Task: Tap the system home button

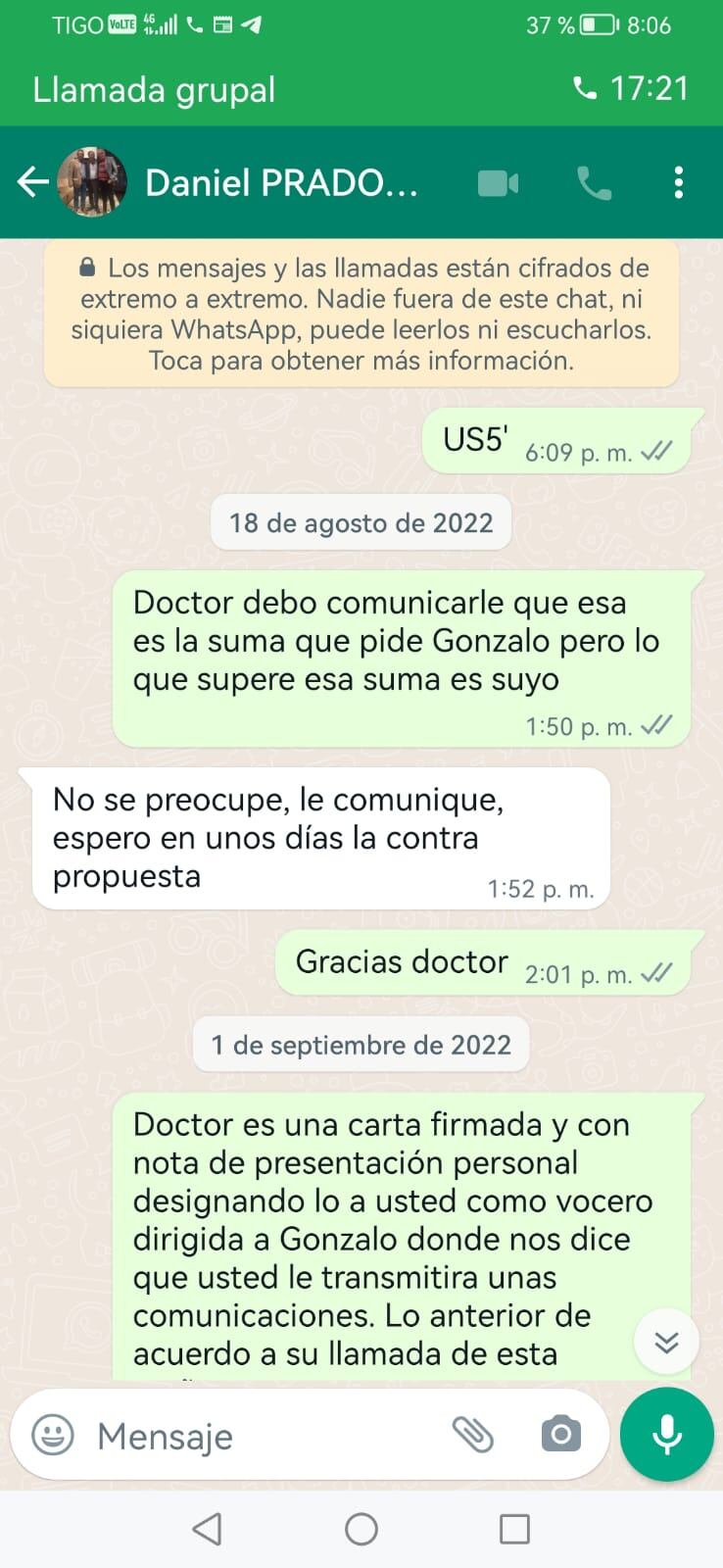Action: 361,1529
